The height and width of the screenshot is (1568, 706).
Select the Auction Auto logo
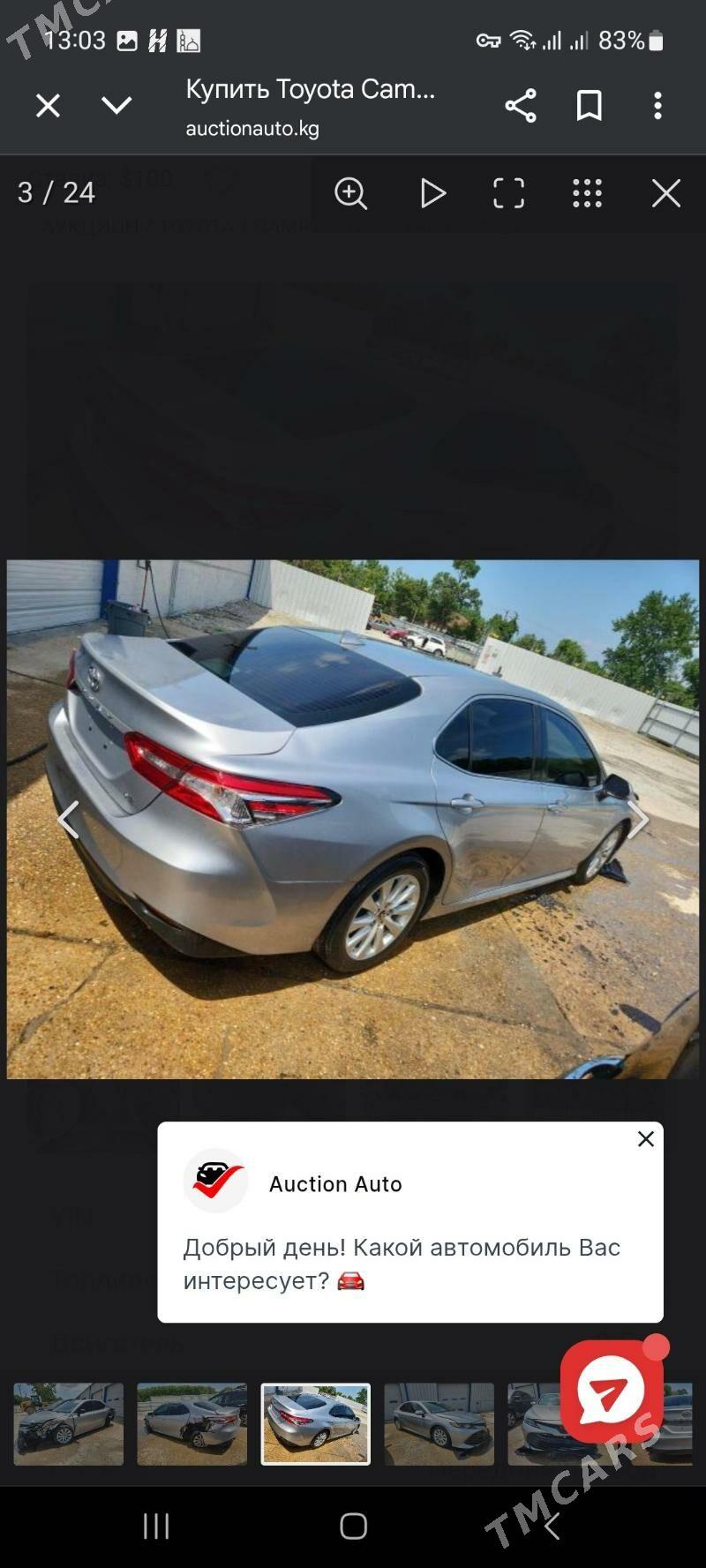click(x=215, y=1182)
